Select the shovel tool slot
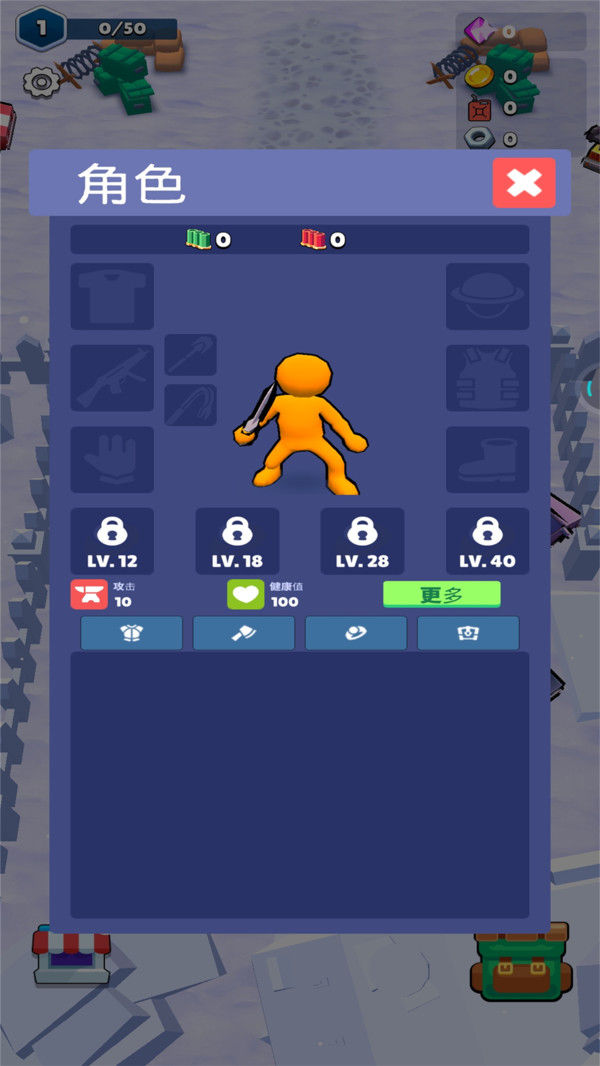This screenshot has height=1066, width=600. pos(190,355)
